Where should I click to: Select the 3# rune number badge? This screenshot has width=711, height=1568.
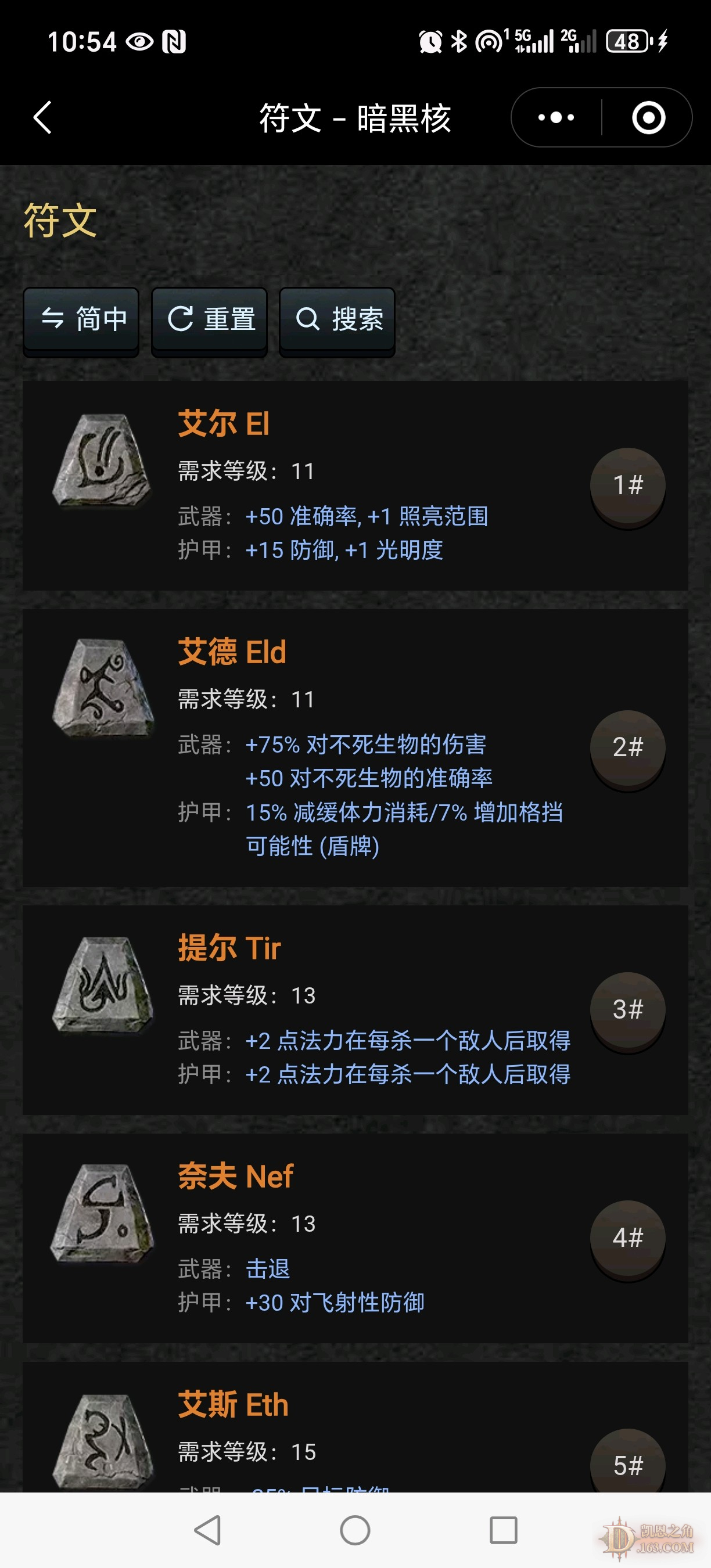(x=627, y=1009)
